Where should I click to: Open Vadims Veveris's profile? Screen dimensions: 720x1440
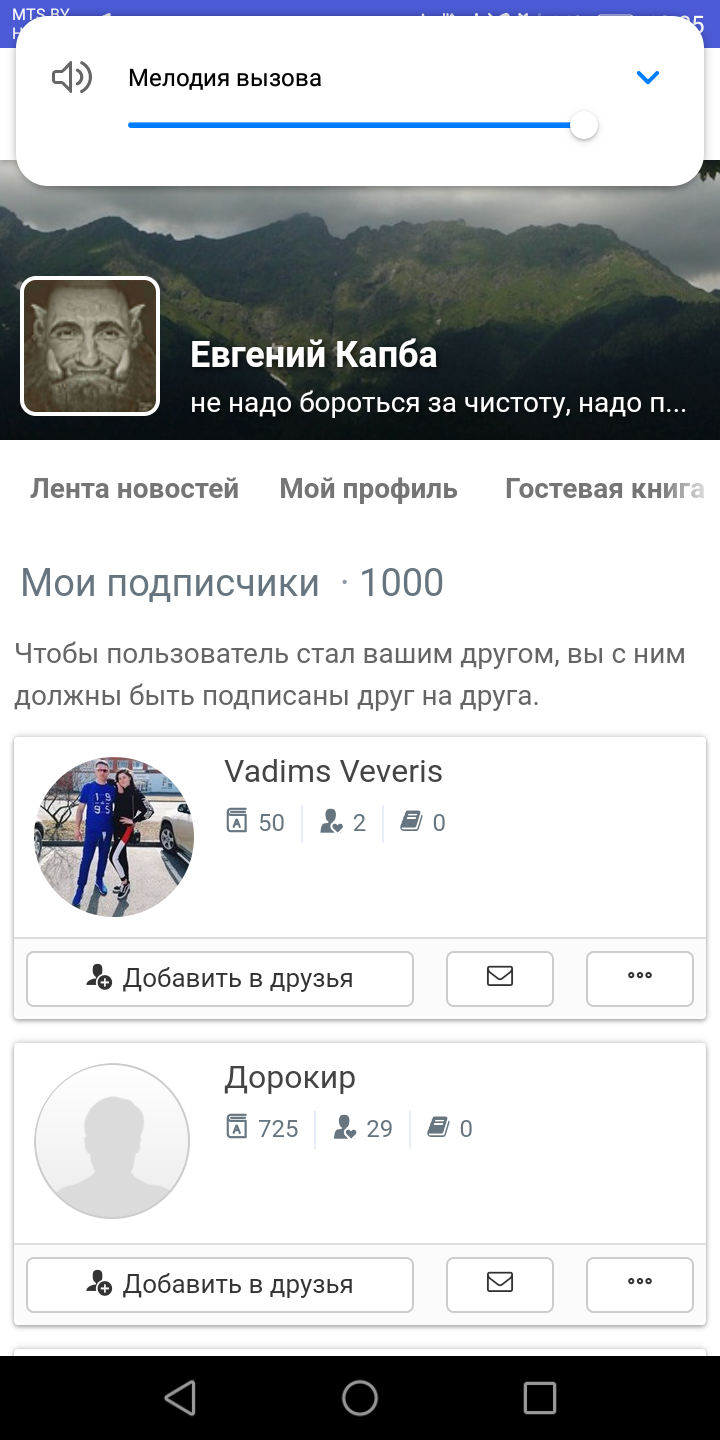(333, 772)
